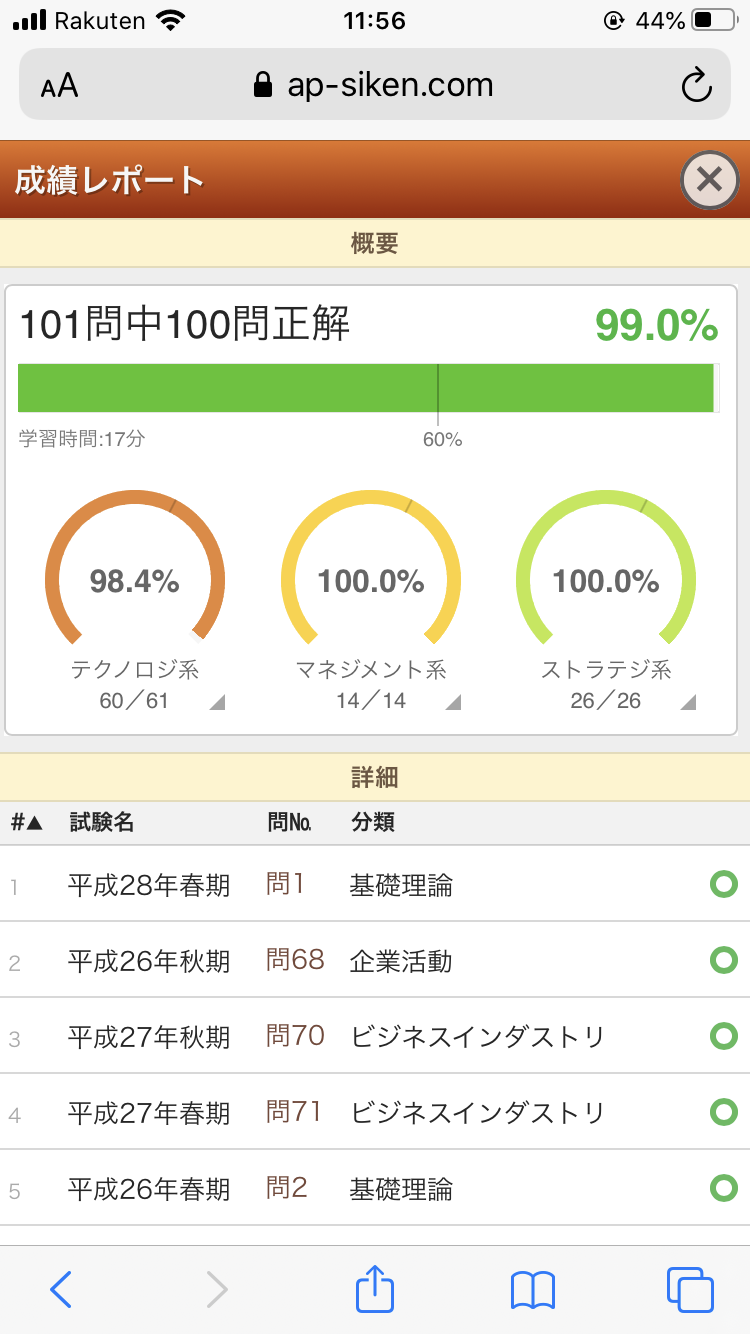This screenshot has width=750, height=1334.
Task: Open 平成28年春期 問1 基礎理論
Action: 375,884
